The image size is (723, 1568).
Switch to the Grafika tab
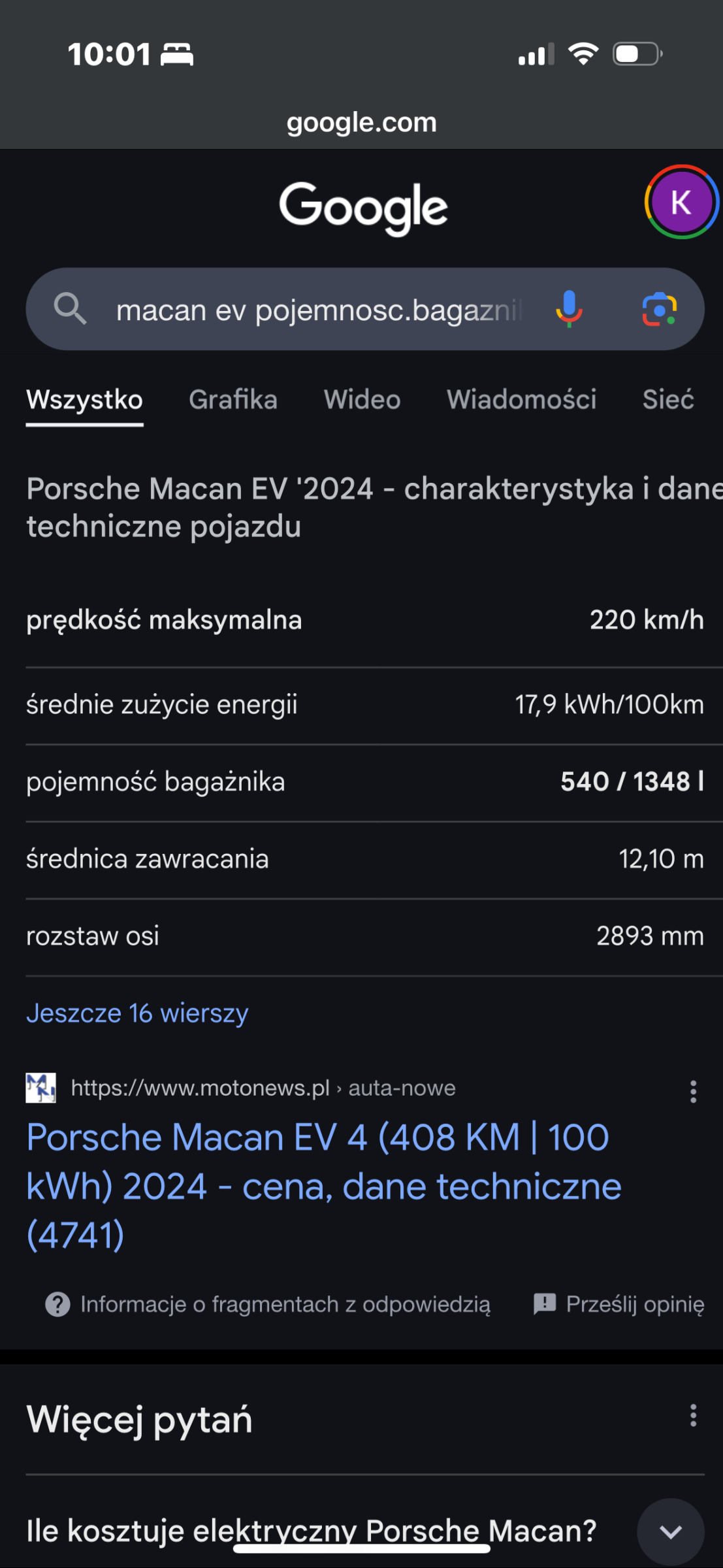tap(233, 399)
